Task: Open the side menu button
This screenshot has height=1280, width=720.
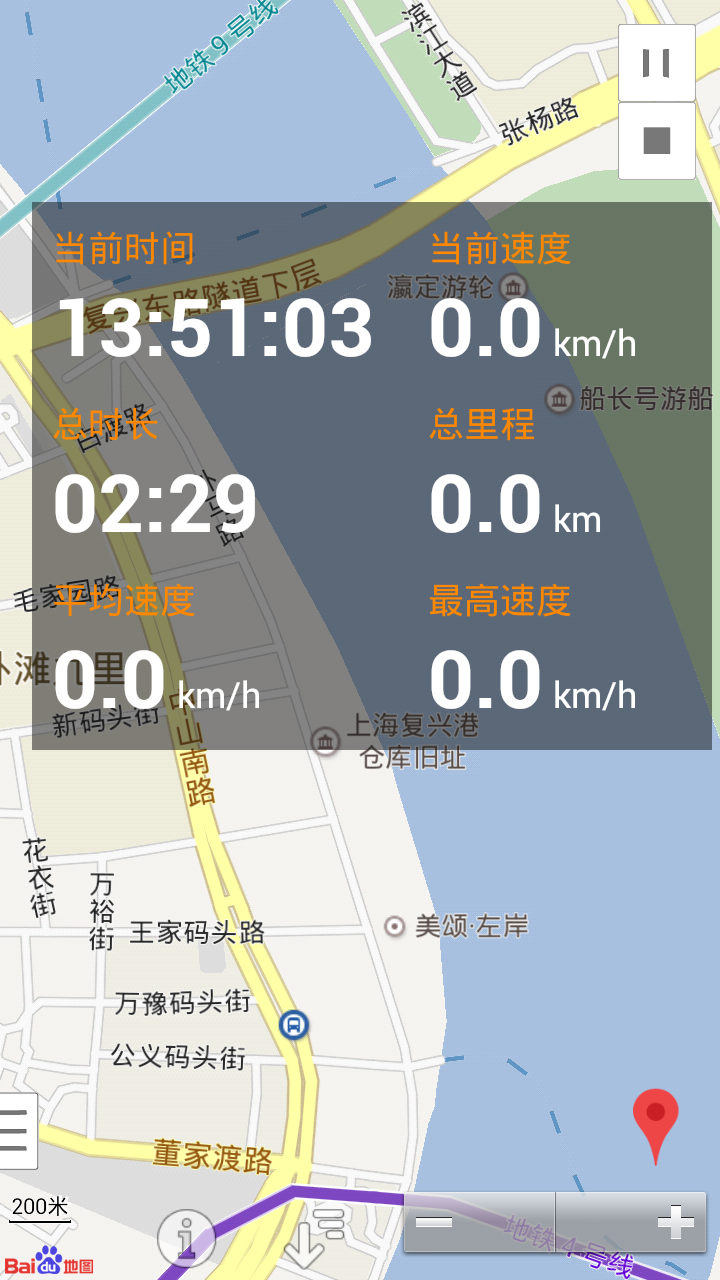Action: pyautogui.click(x=16, y=1131)
